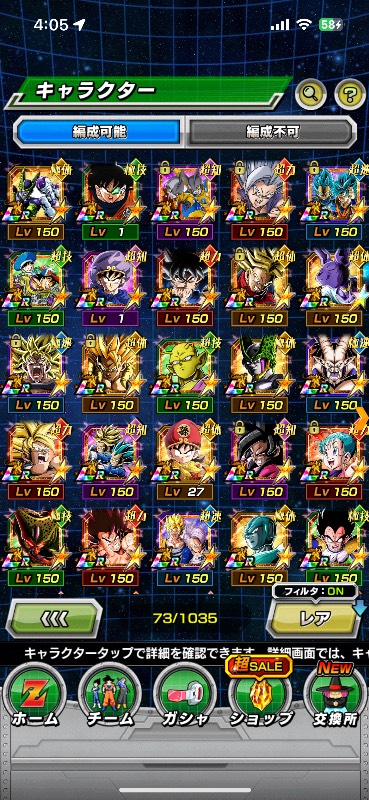This screenshot has height=800, width=369.
Task: Select the green Piccolo character card
Action: [185, 374]
